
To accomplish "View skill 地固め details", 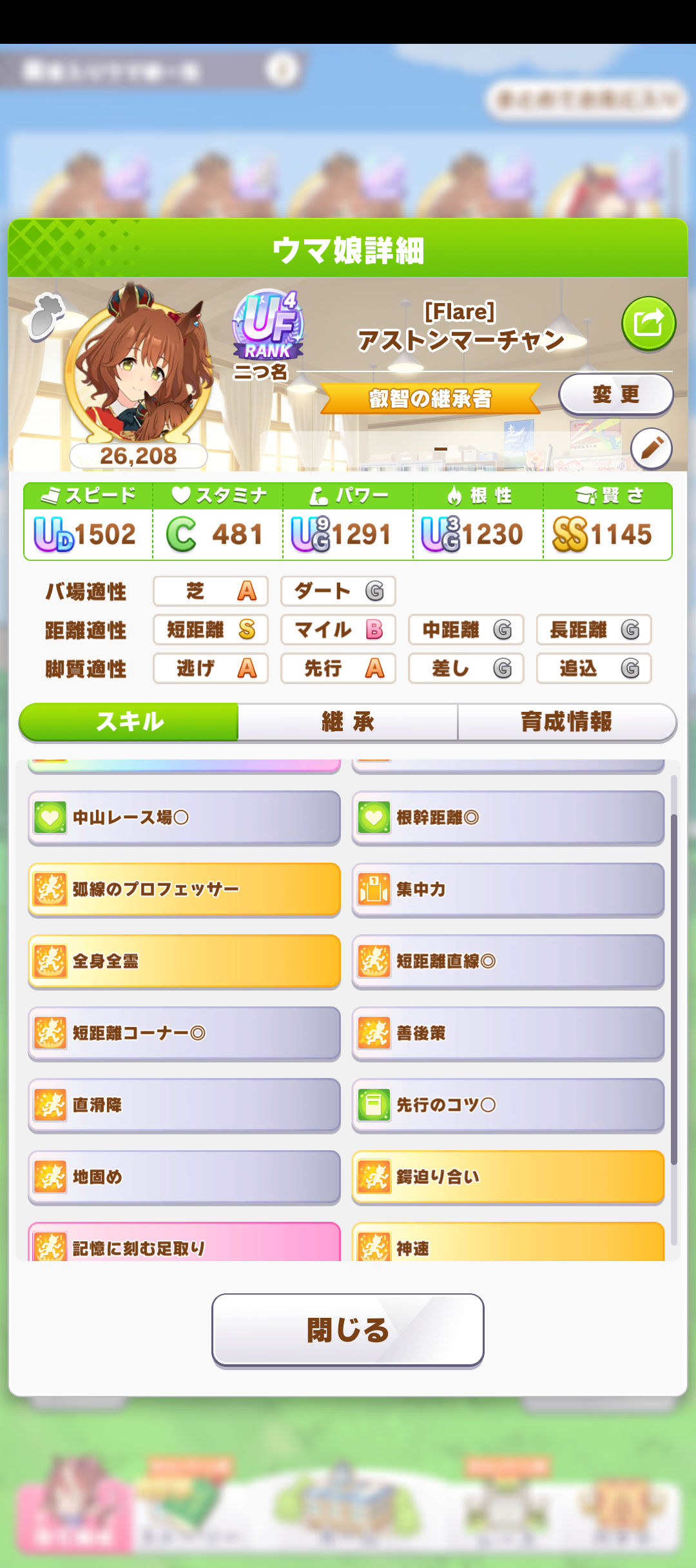I will point(184,1177).
